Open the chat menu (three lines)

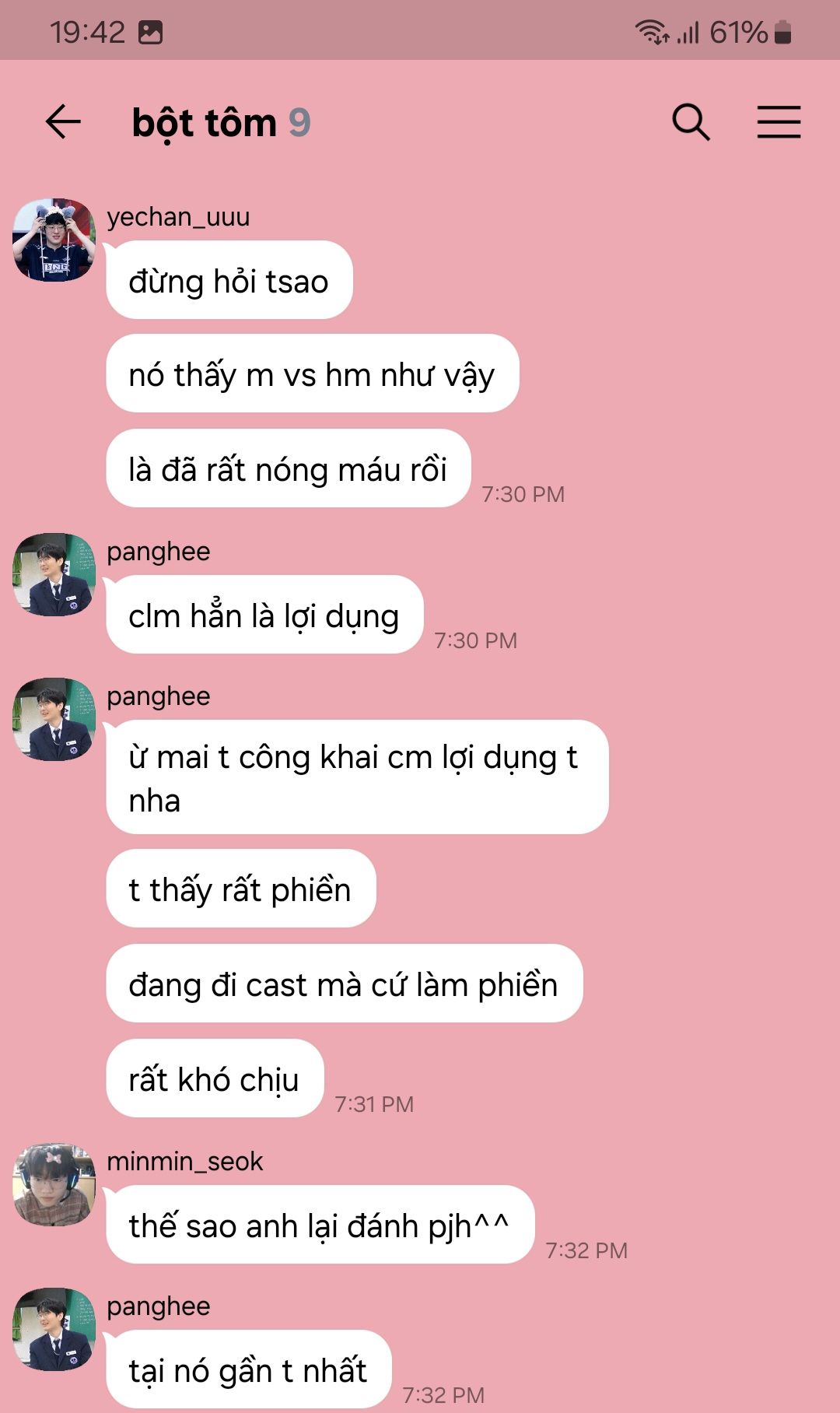[779, 122]
